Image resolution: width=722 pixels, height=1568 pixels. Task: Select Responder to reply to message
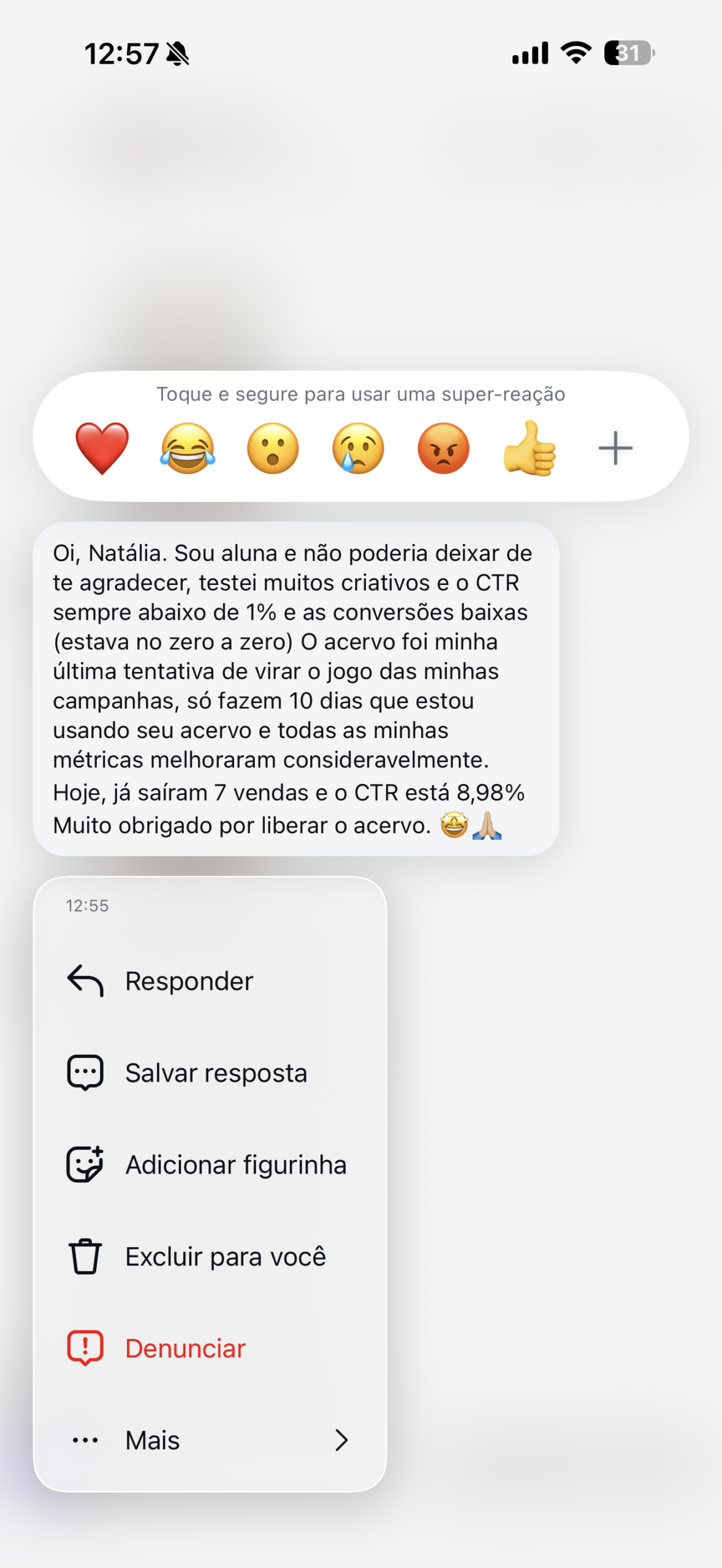tap(189, 981)
